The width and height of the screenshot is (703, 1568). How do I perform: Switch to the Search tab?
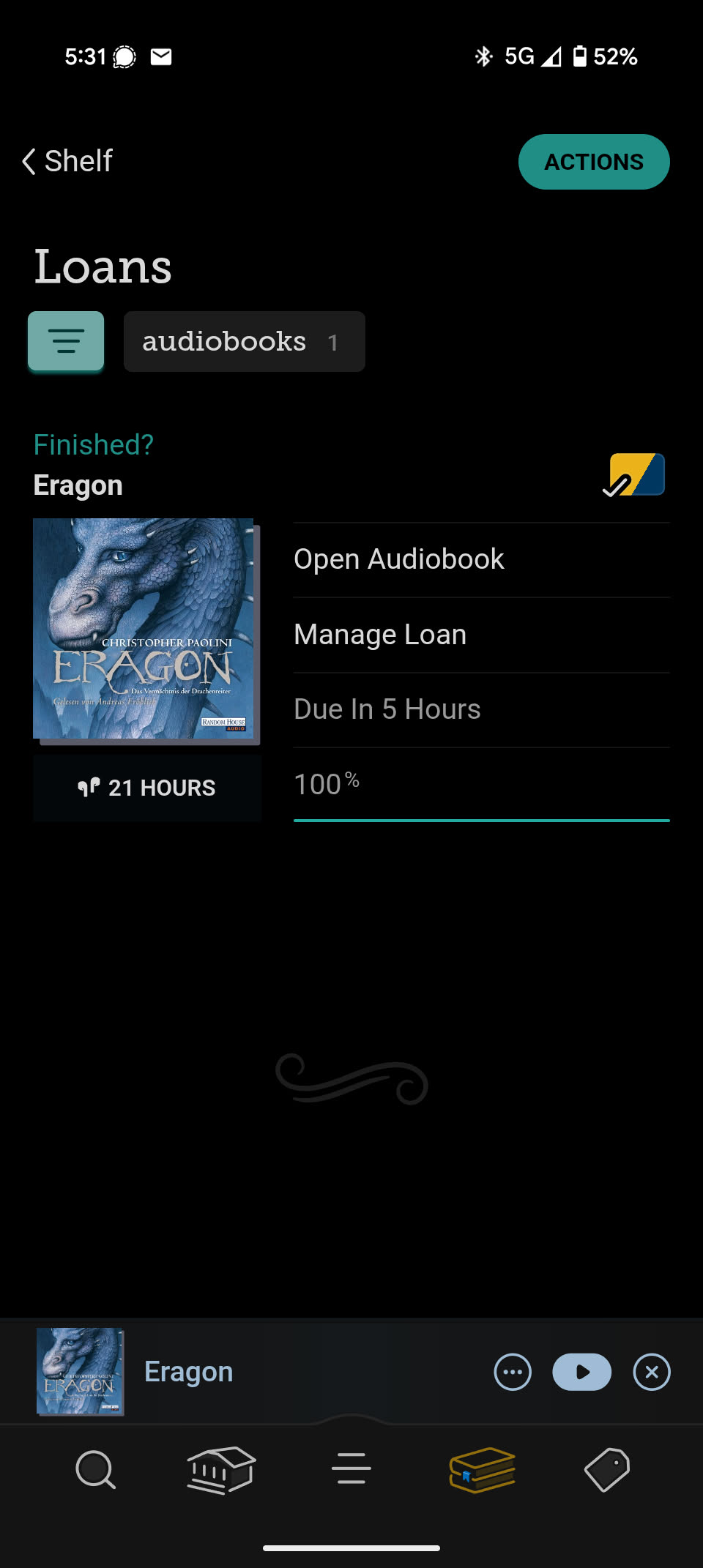95,1469
